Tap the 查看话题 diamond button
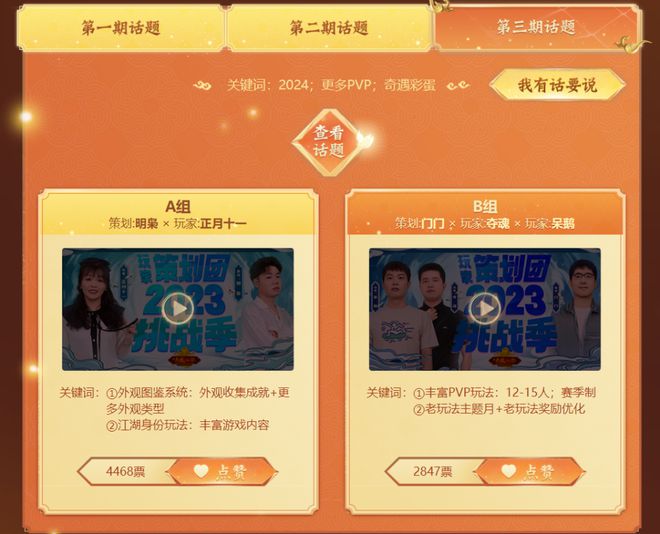Viewport: 660px width, 534px height. 329,142
